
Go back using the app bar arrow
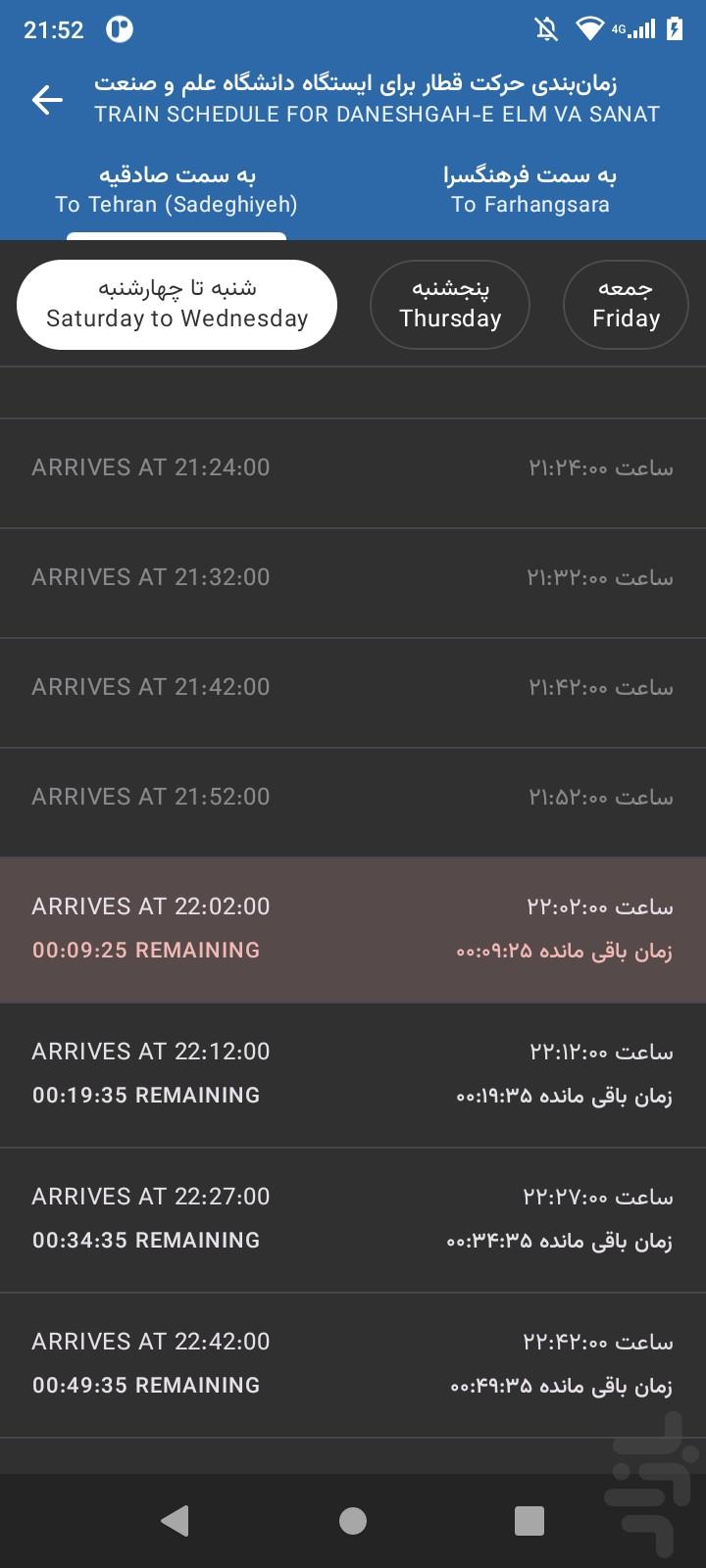47,99
